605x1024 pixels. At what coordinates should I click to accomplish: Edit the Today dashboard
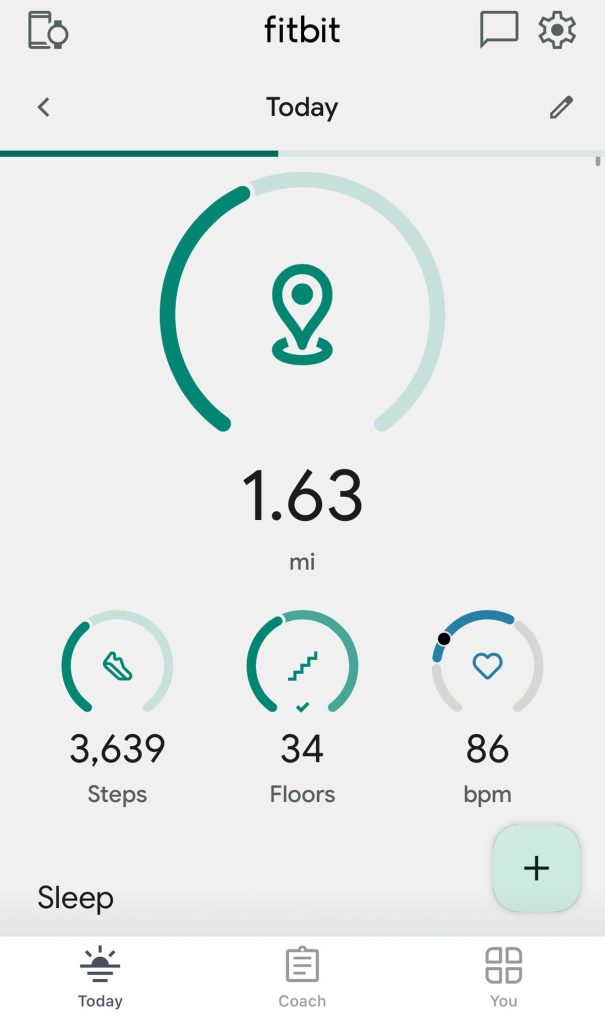coord(562,107)
